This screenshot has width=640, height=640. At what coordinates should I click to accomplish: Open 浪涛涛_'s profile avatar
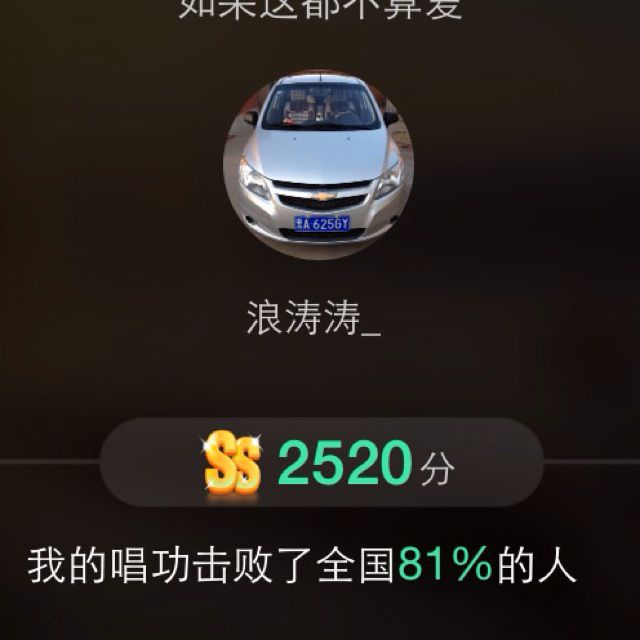point(320,165)
